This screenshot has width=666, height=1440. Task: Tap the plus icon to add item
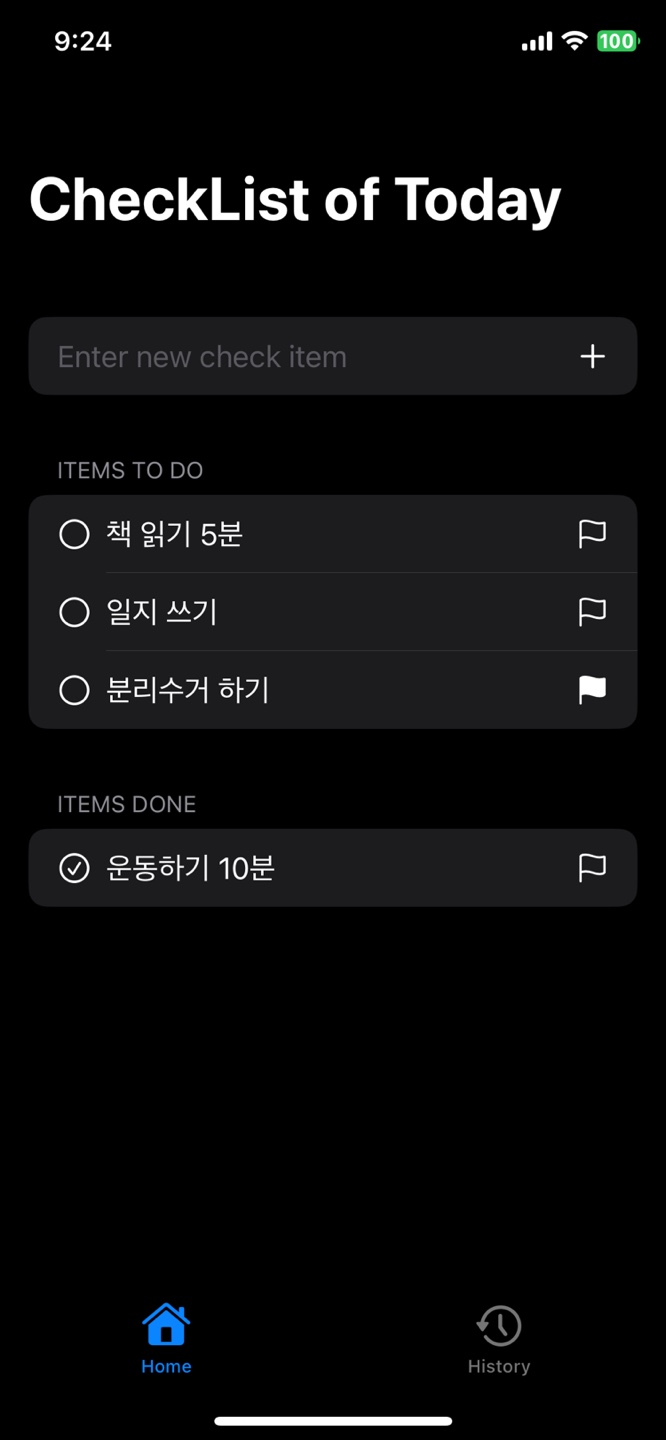coord(593,356)
